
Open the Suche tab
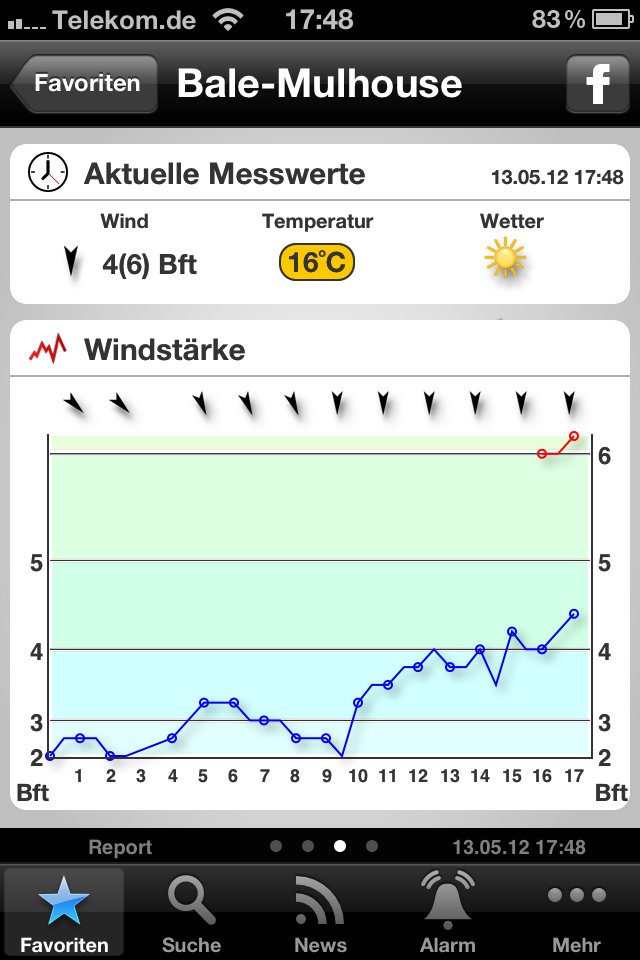192,912
